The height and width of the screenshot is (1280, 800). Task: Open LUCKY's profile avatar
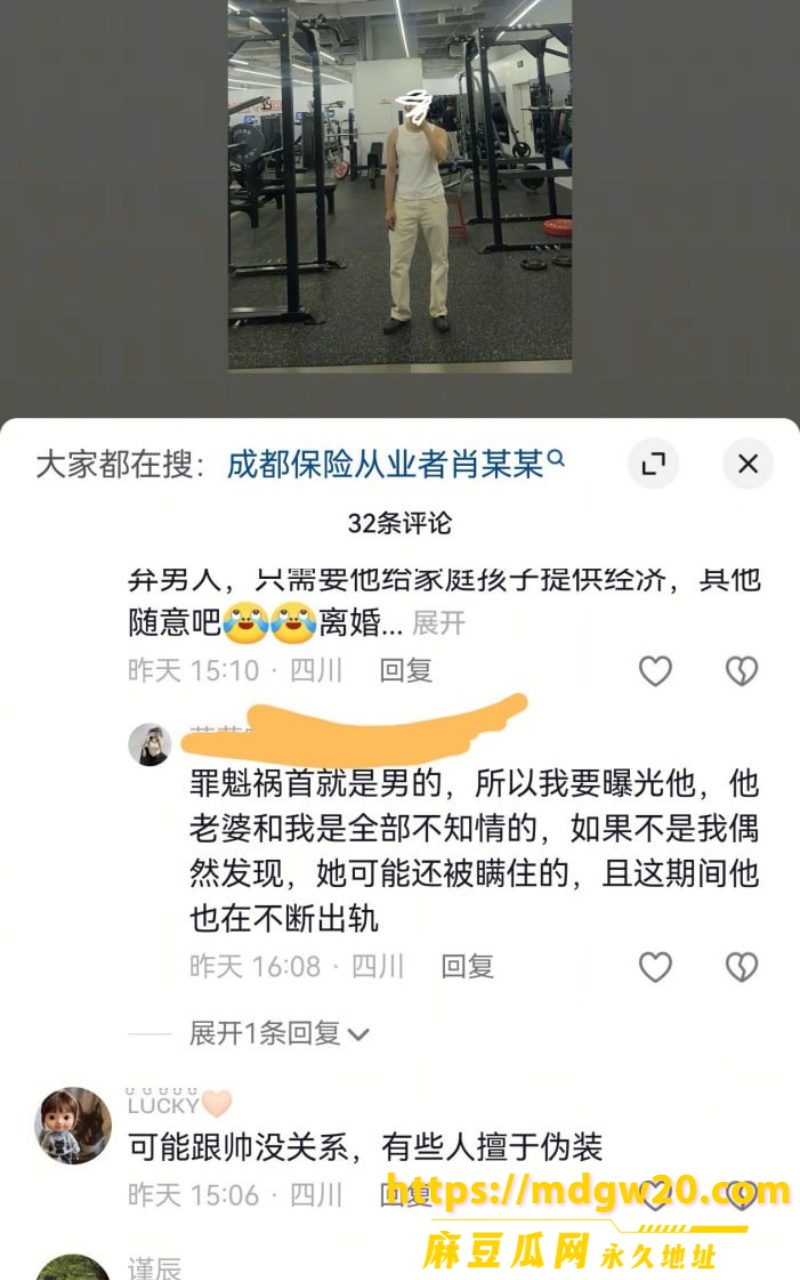[73, 1125]
